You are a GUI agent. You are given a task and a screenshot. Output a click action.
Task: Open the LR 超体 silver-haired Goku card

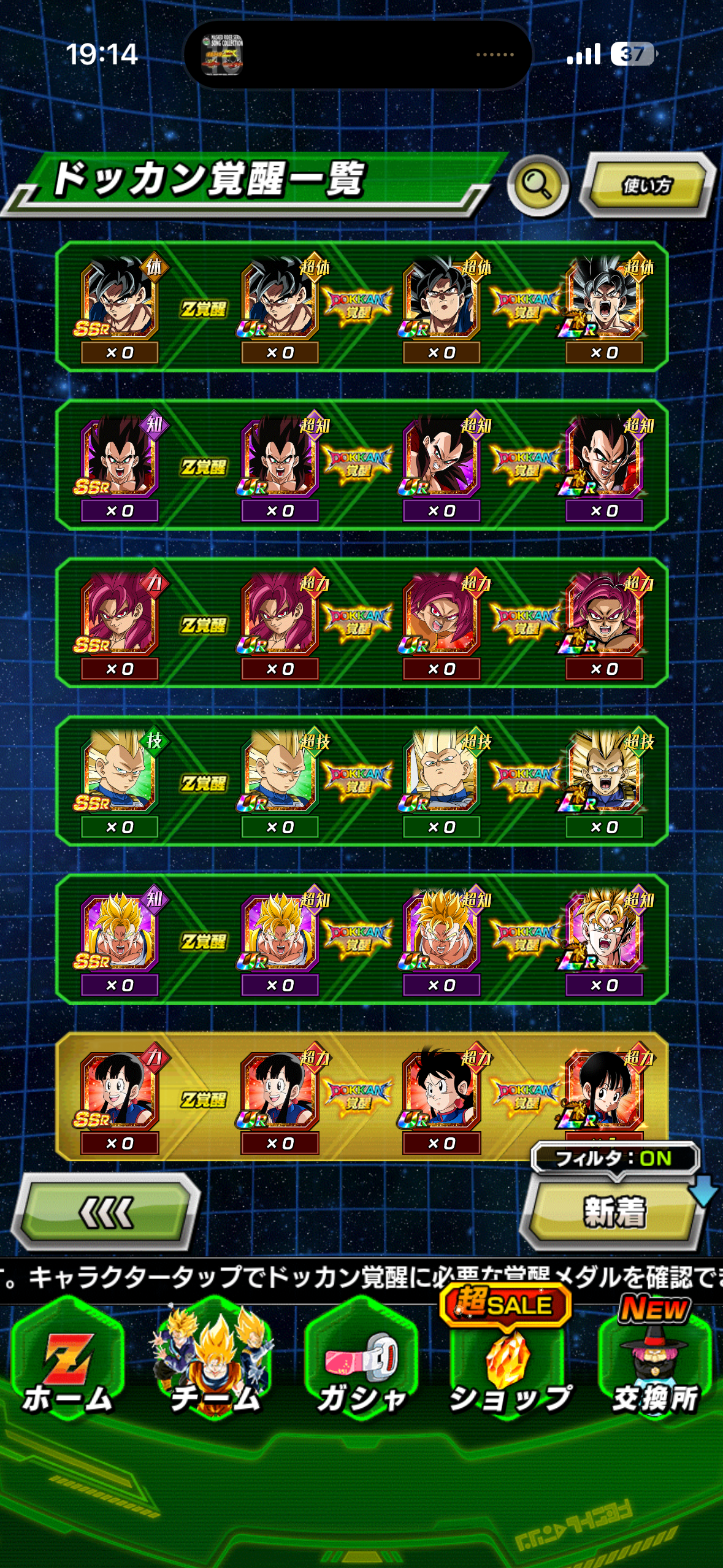pyautogui.click(x=604, y=299)
